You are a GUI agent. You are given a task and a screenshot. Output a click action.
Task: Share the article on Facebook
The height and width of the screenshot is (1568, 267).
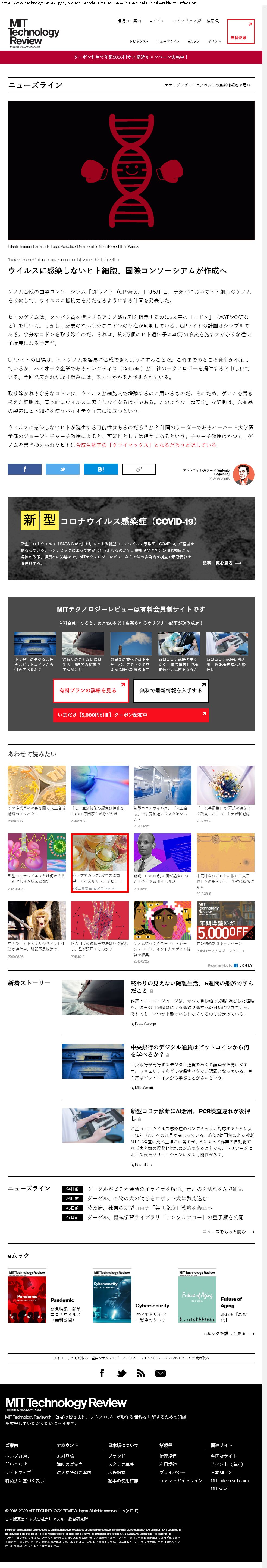point(24,469)
